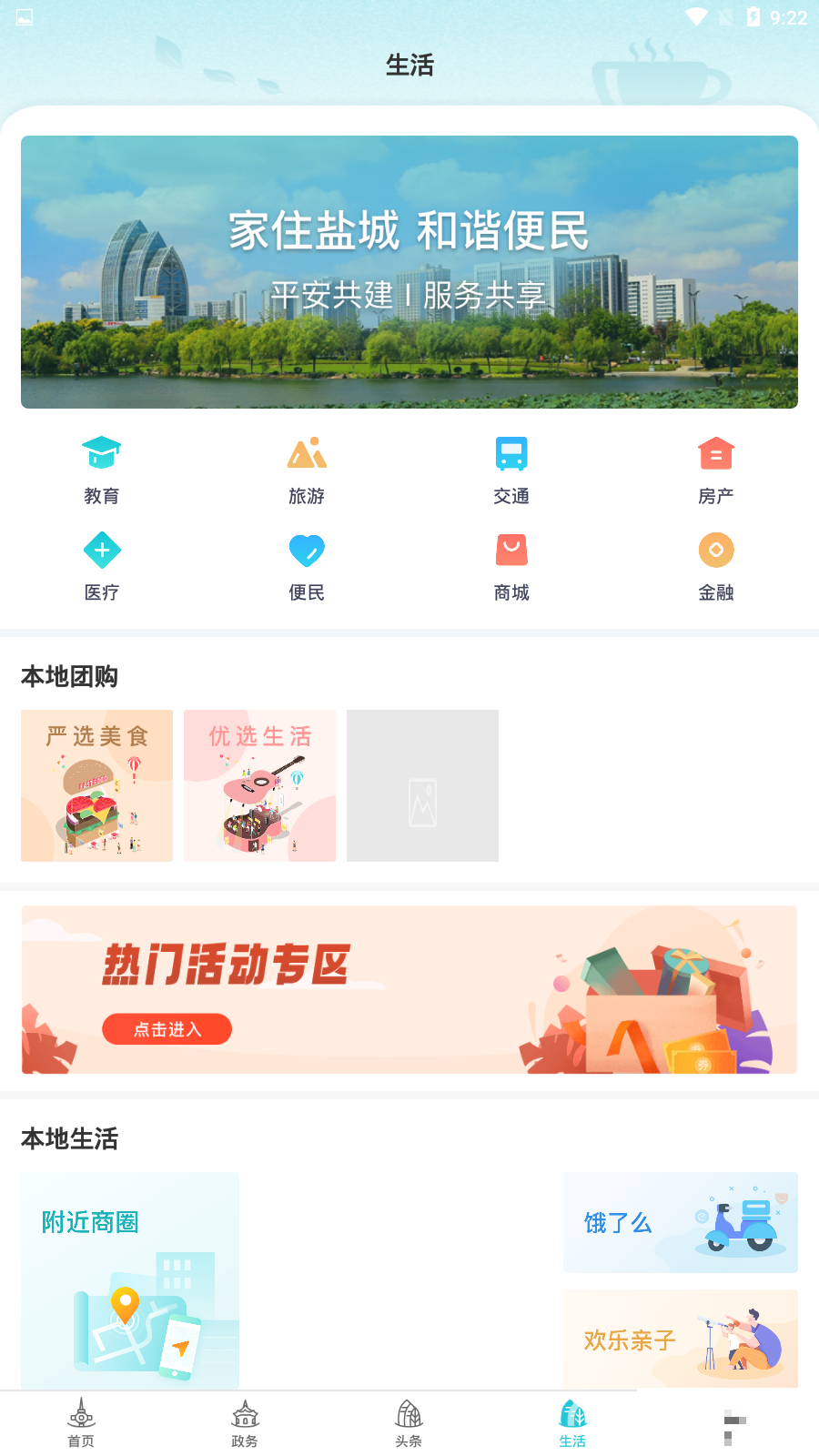Switch to the 政务 tab

tap(245, 1423)
